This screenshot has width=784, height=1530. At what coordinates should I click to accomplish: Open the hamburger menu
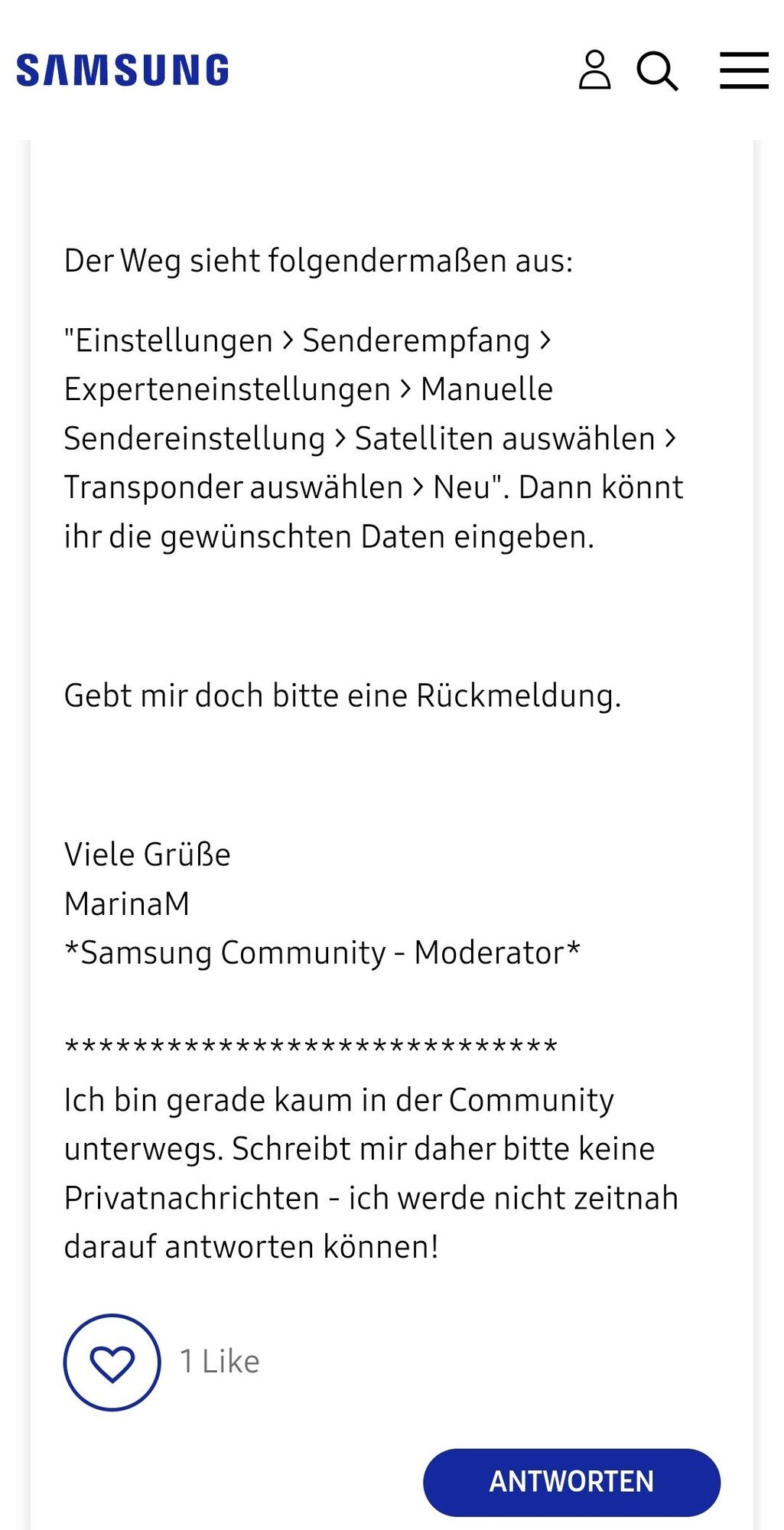[743, 70]
